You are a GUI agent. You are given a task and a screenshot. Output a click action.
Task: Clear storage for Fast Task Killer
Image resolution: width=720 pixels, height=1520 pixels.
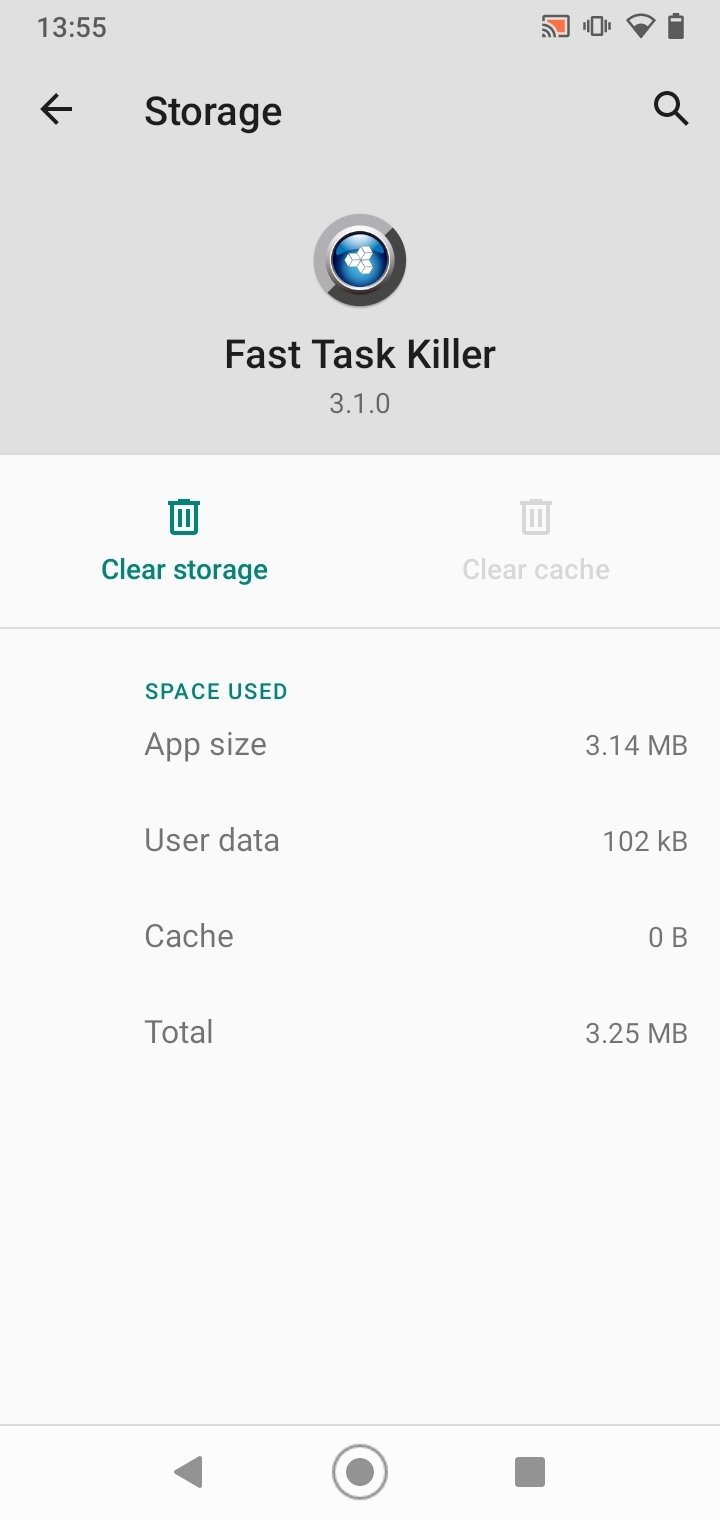click(184, 541)
